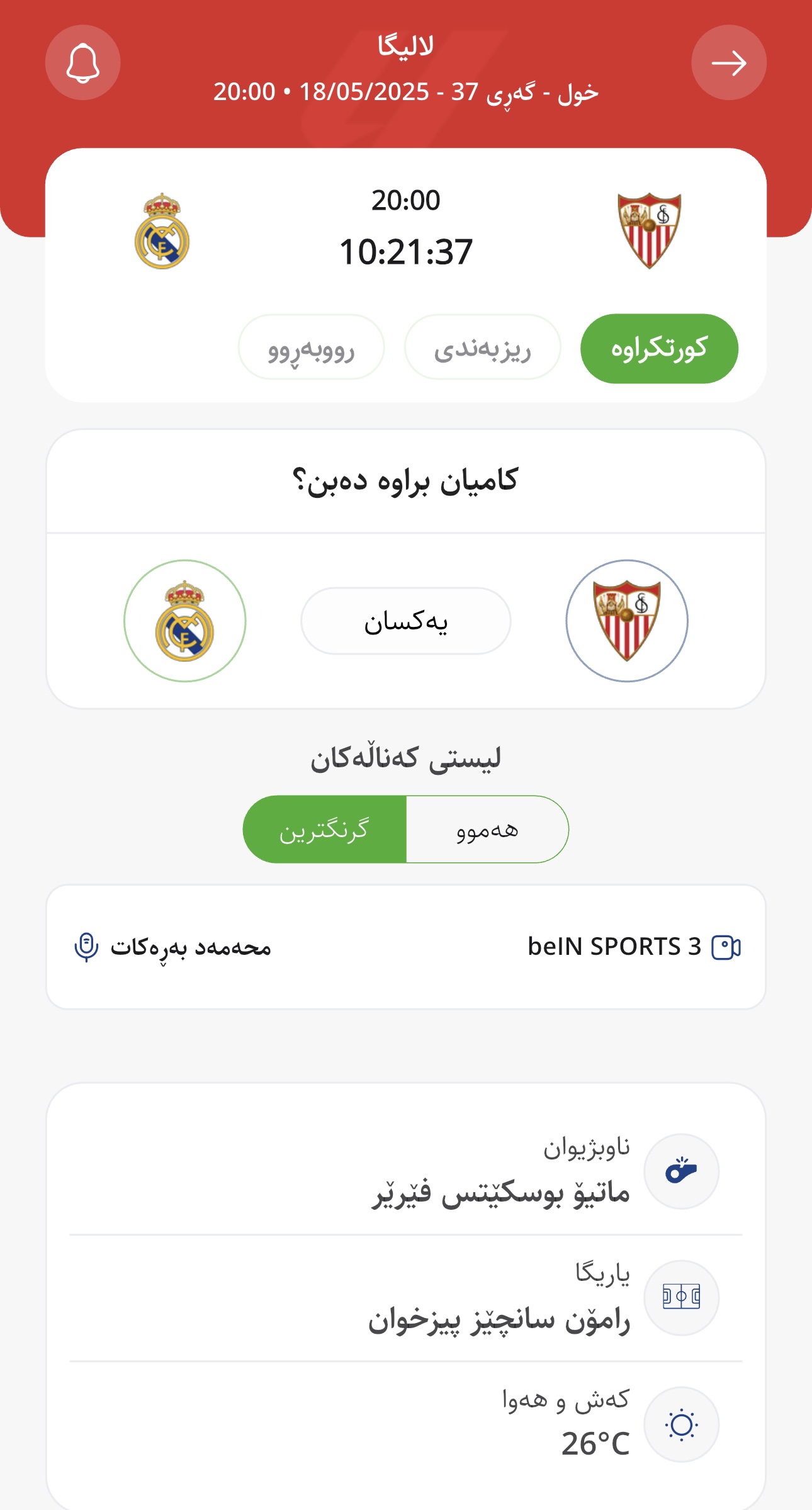Go back using the arrow button
The width and height of the screenshot is (812, 1510).
click(x=728, y=62)
